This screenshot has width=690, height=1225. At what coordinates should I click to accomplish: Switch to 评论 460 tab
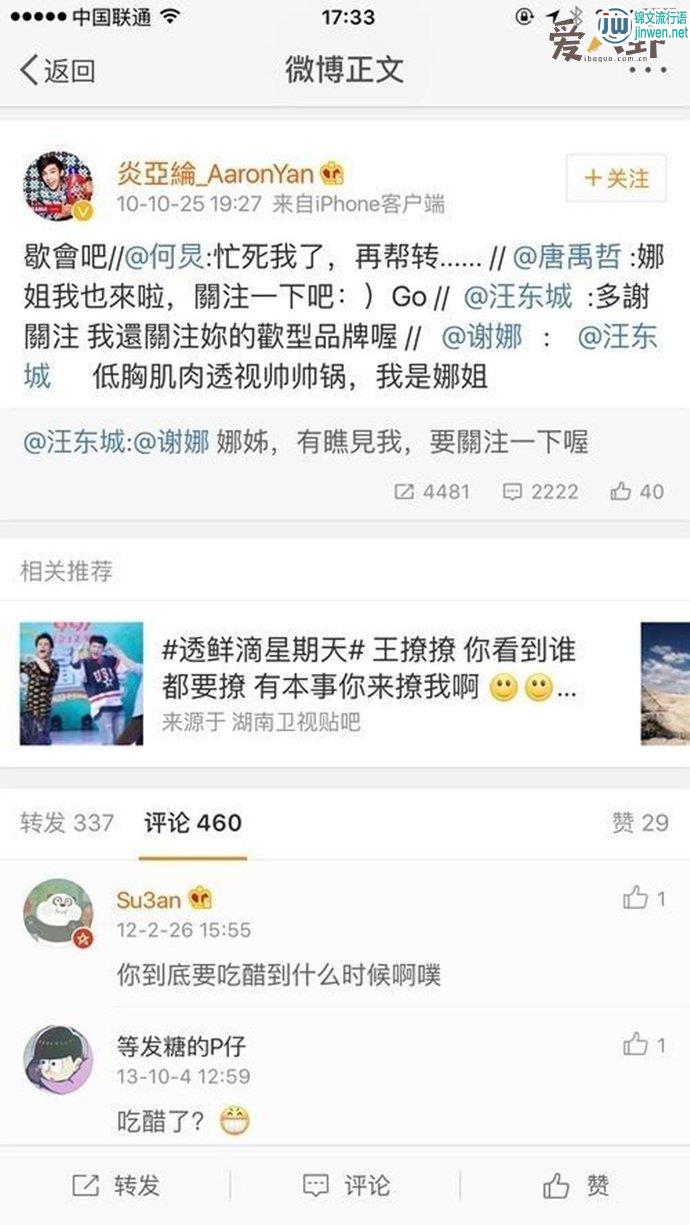(192, 823)
